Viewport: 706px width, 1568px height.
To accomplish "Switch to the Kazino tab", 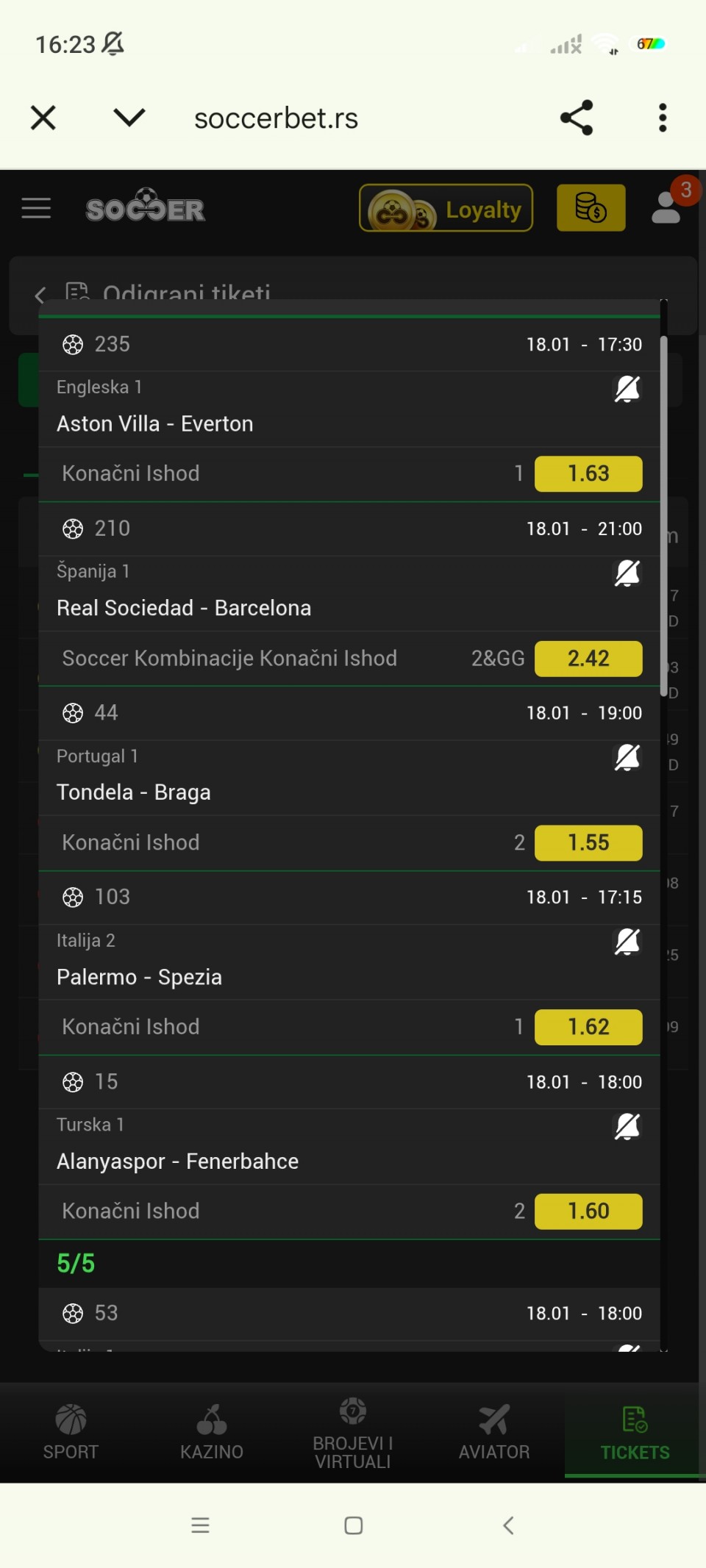I will coord(212,1432).
